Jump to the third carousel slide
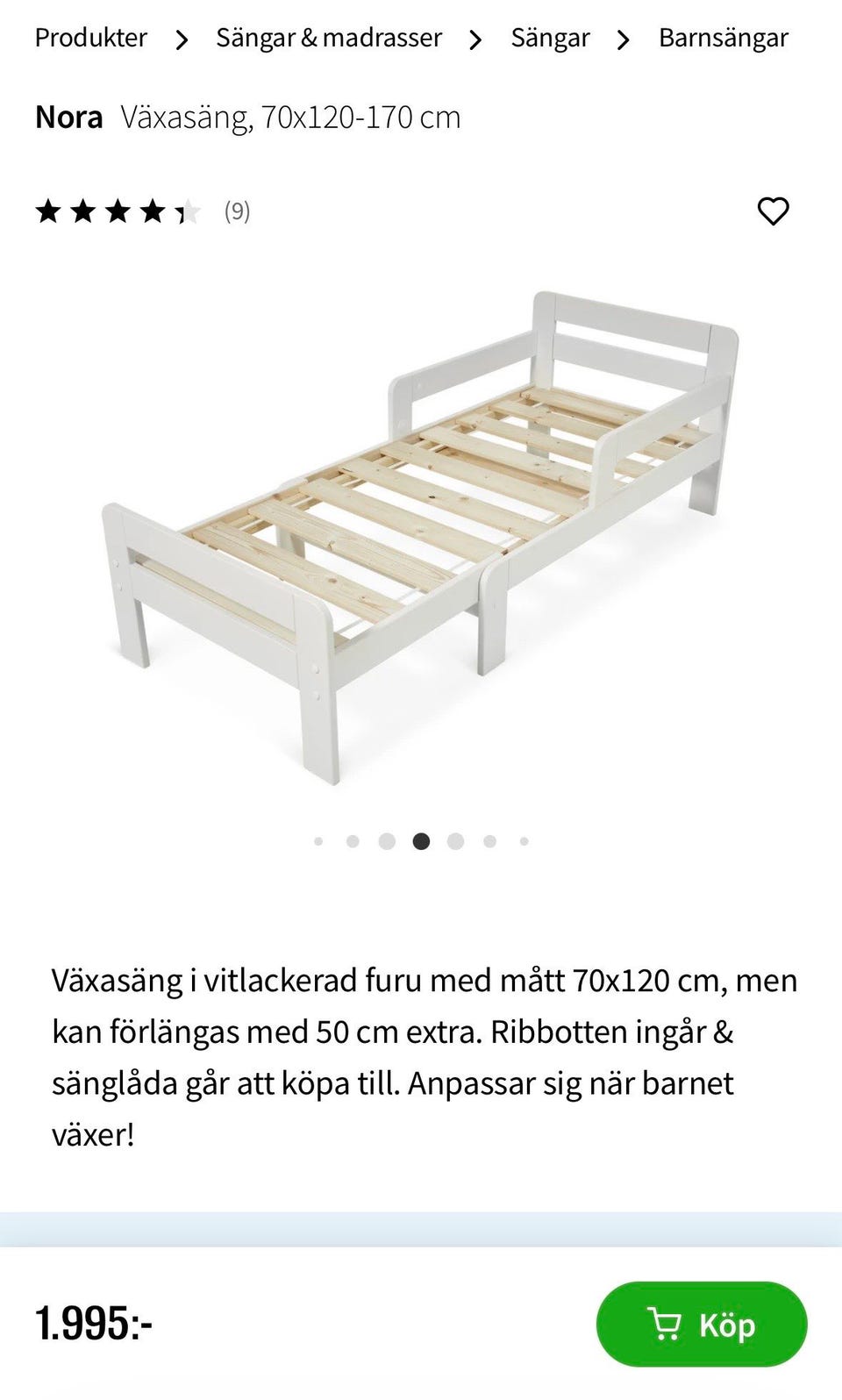842x1400 pixels. pos(387,840)
